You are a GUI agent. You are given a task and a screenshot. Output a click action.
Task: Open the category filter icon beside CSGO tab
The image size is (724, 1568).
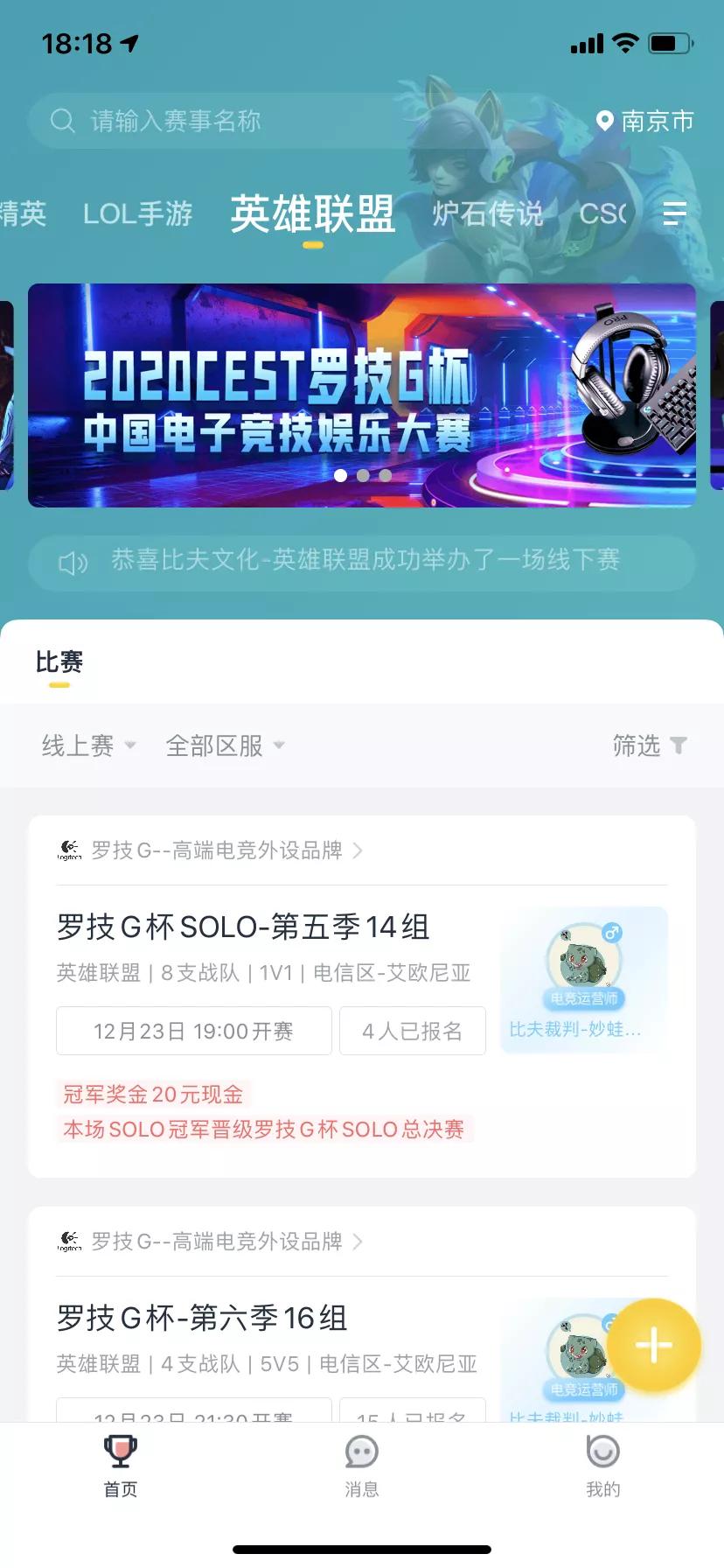coord(674,213)
